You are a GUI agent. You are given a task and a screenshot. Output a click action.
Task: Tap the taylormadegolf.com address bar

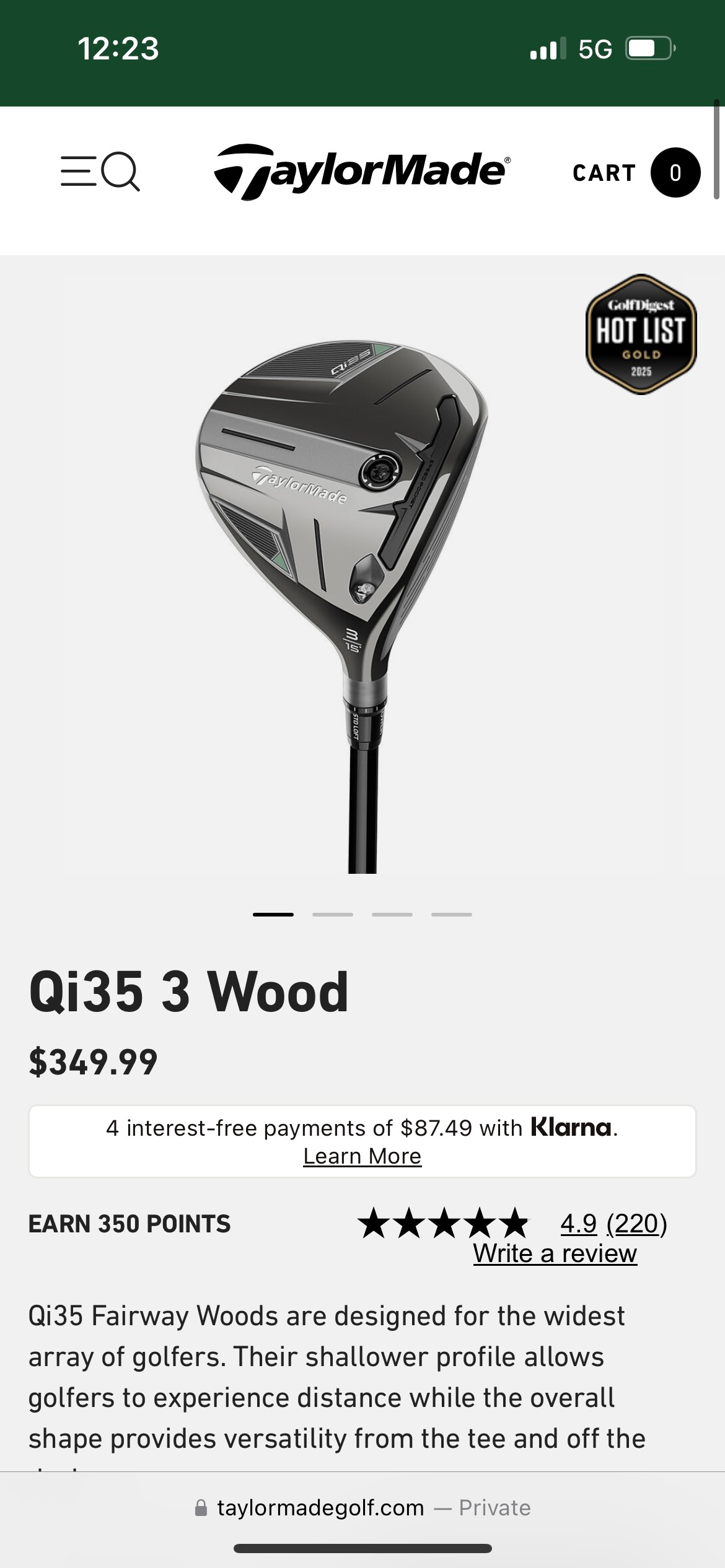tap(362, 1508)
